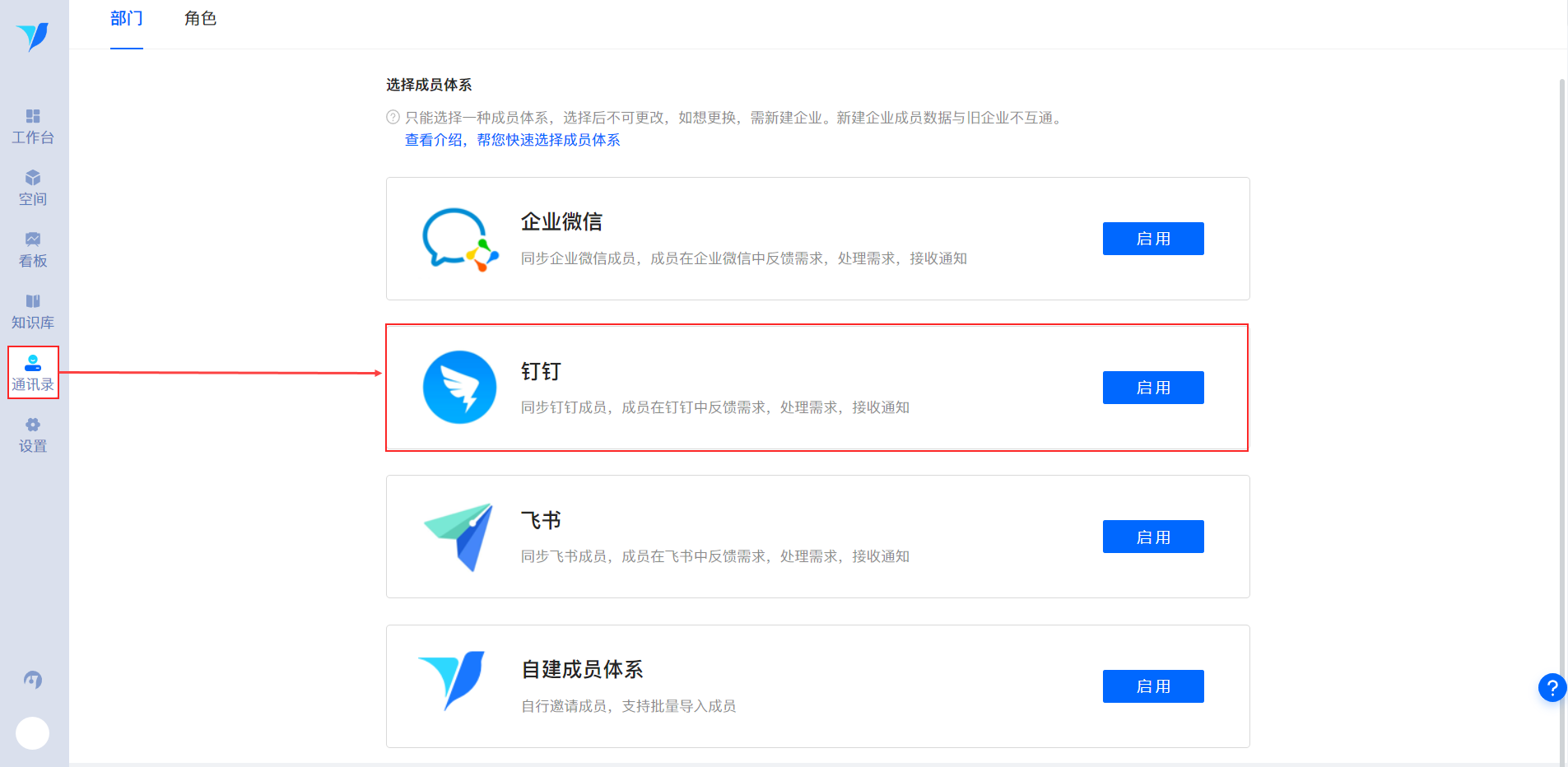Open the 知识库 section
This screenshot has height=767, width=1568.
[x=33, y=312]
